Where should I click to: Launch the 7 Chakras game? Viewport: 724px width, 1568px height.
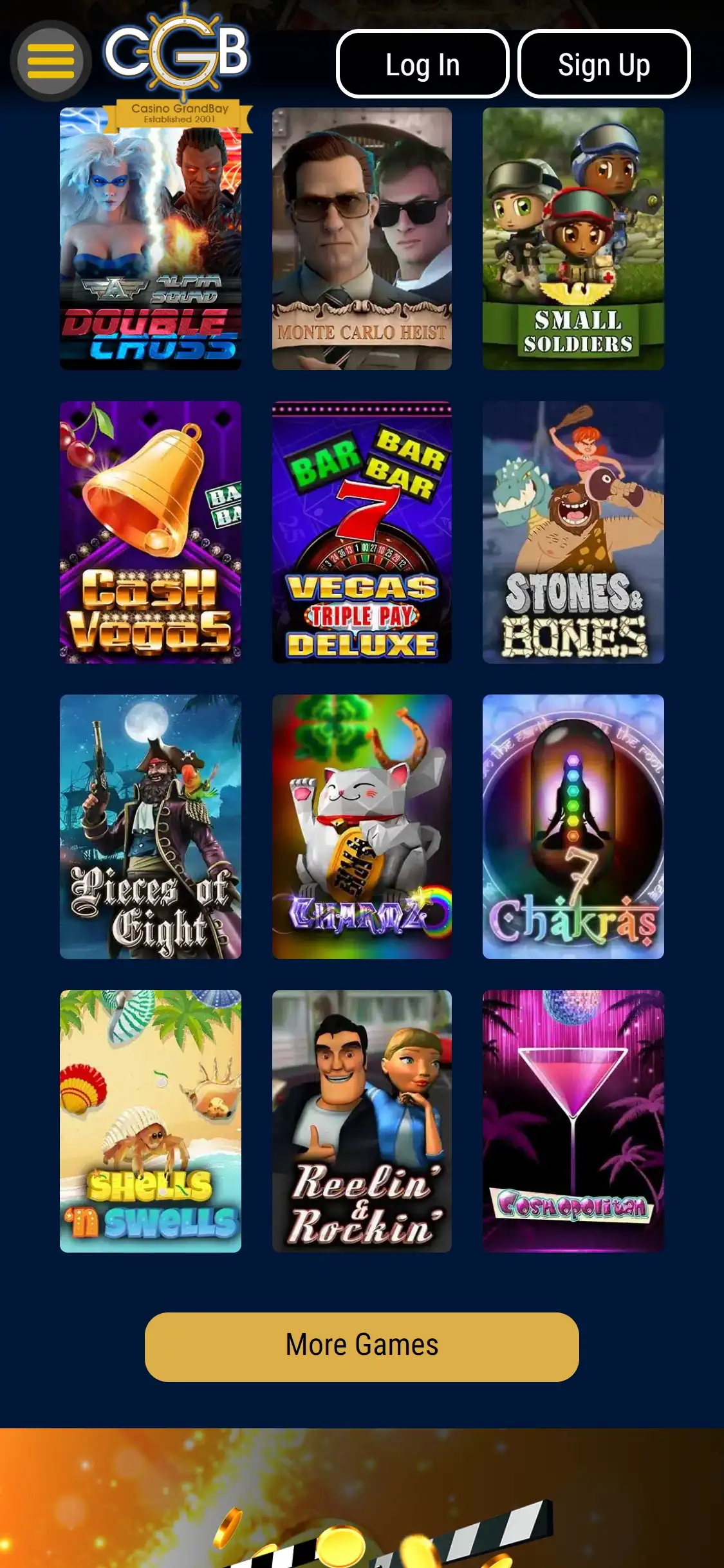[x=573, y=826]
